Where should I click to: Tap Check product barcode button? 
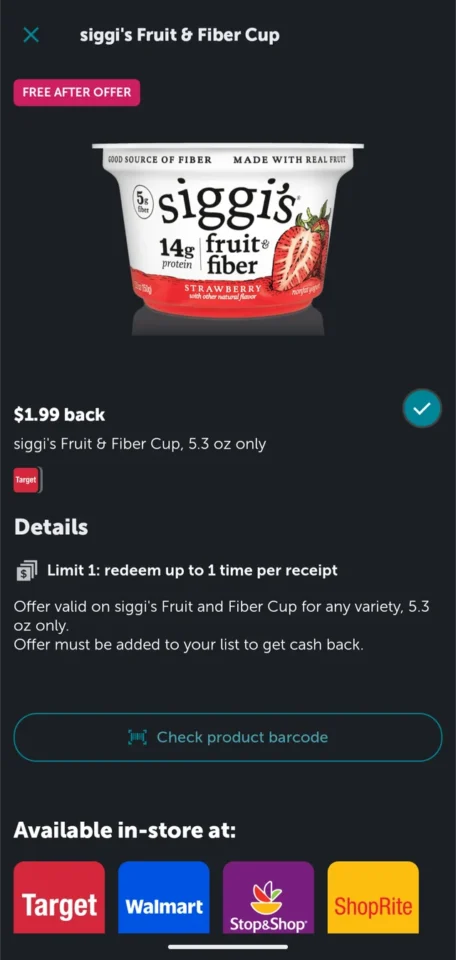[228, 737]
